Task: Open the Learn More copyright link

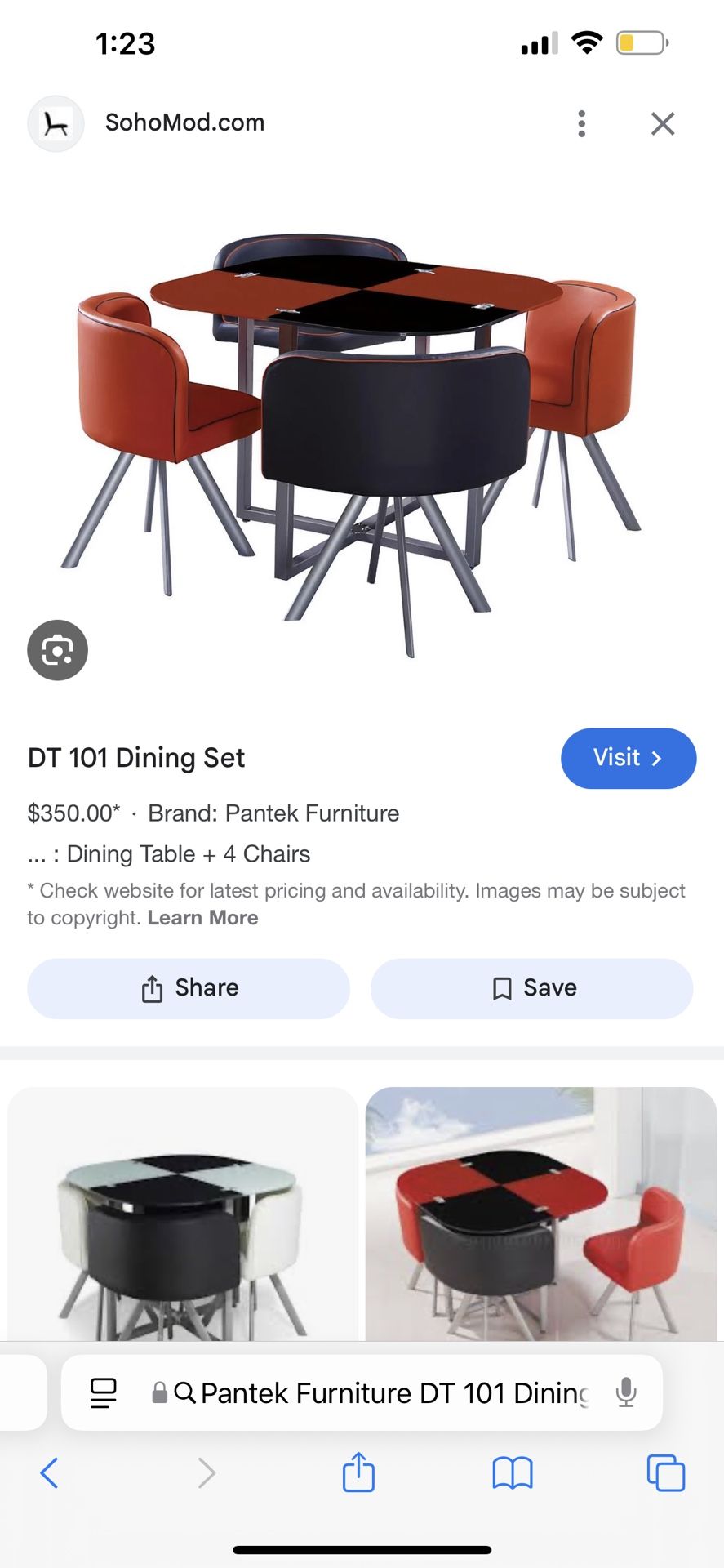Action: (202, 918)
